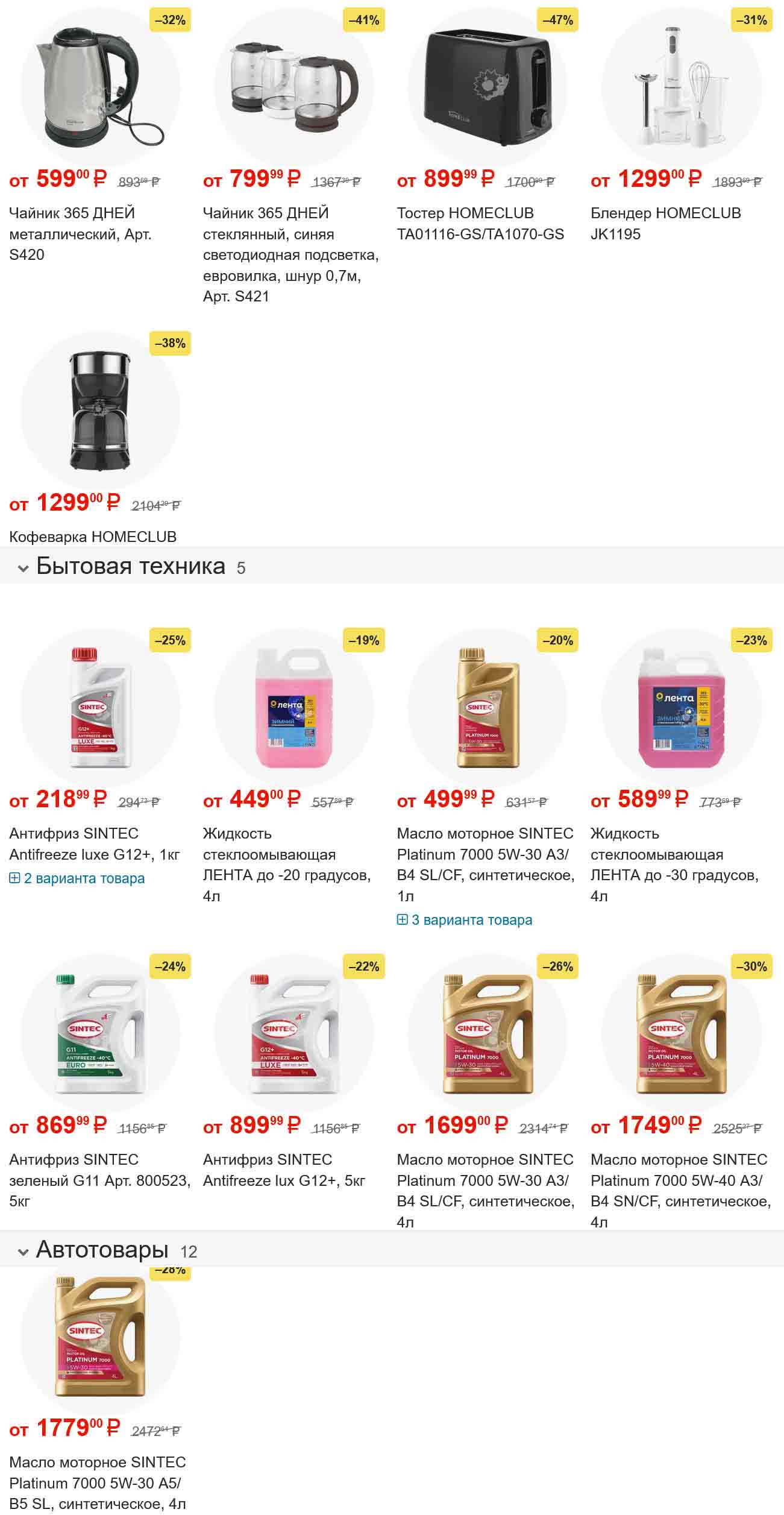
Task: Collapse the Автотовары section header
Action: coord(24,1252)
